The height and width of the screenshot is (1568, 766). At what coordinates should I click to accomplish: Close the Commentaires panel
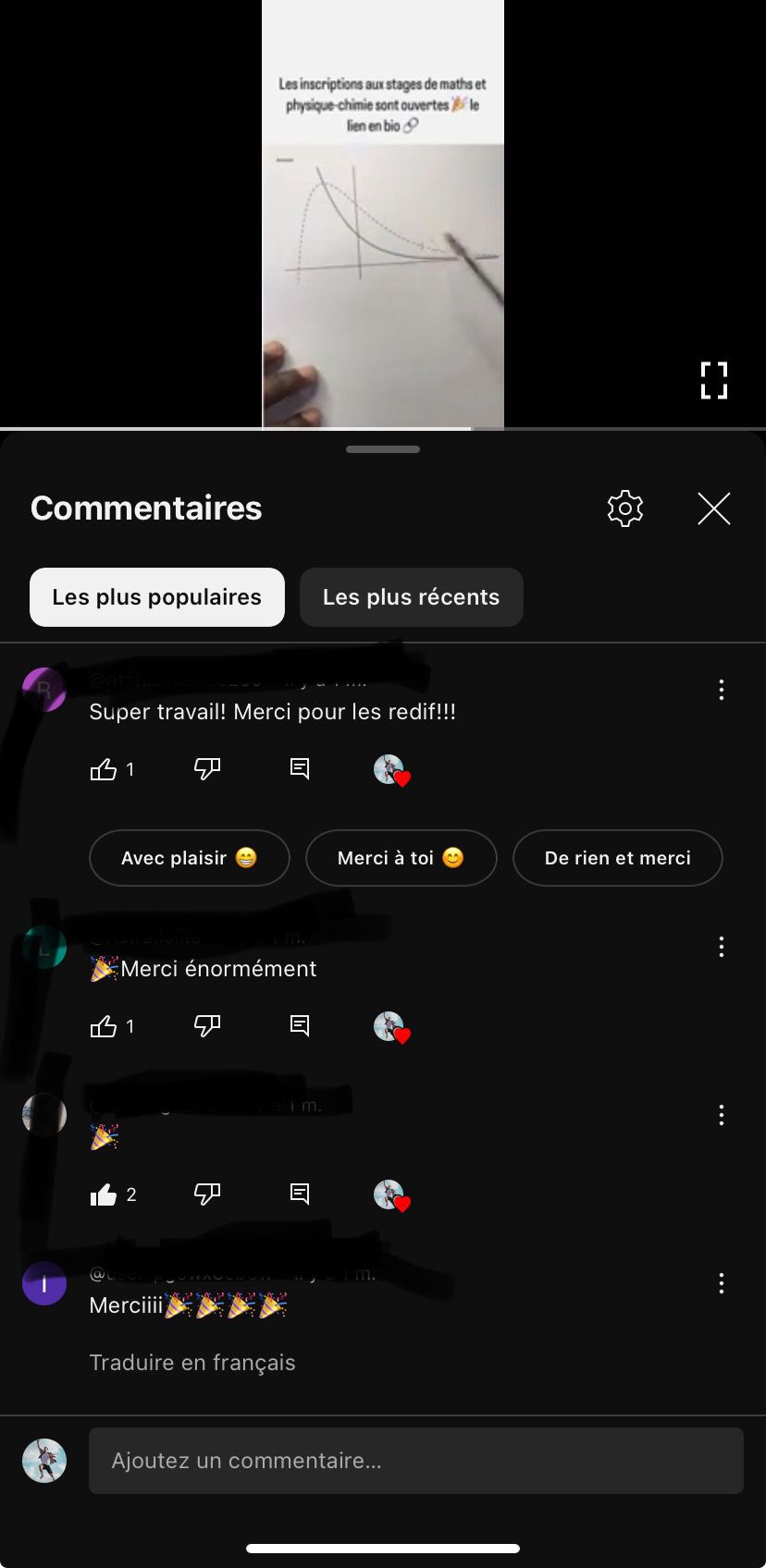click(713, 508)
